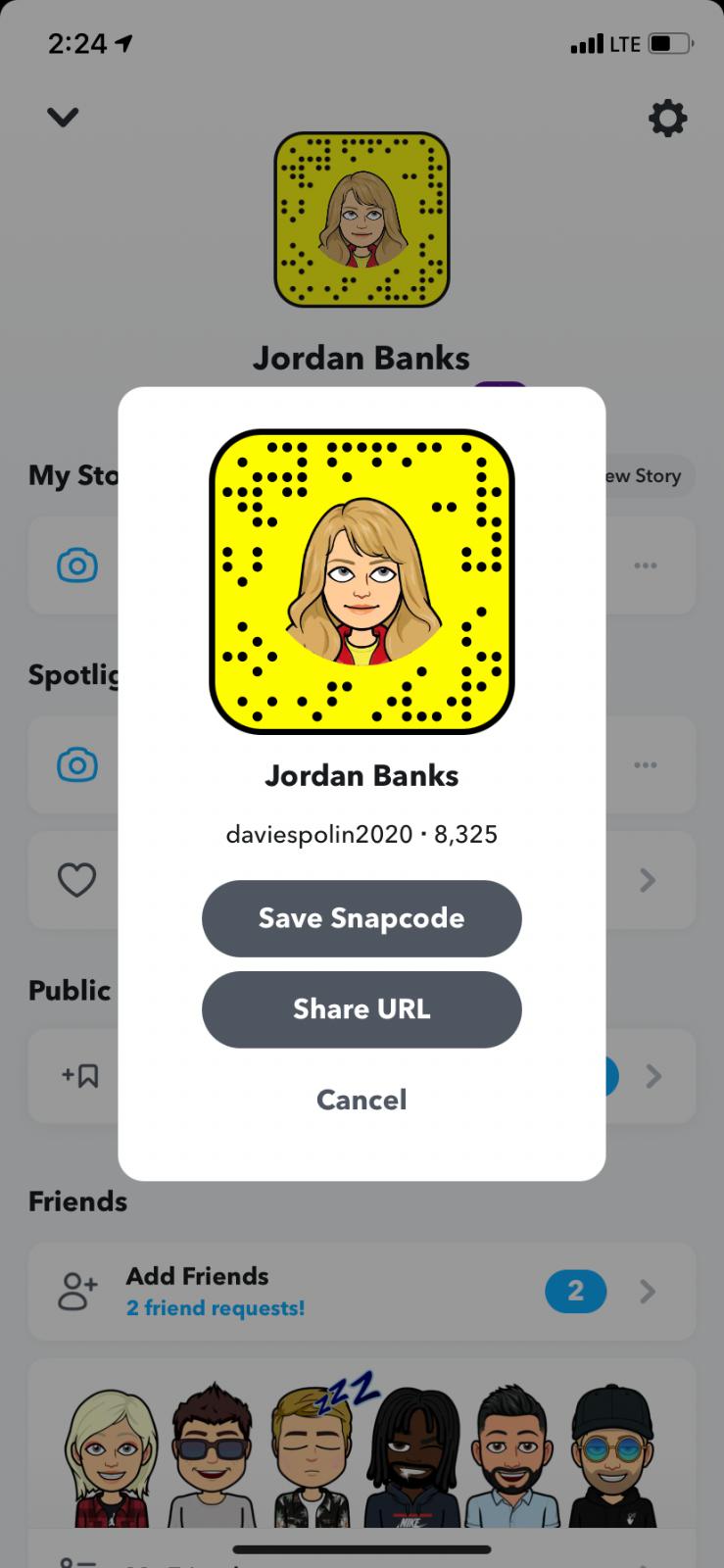
Task: Share the profile URL
Action: 362,1009
